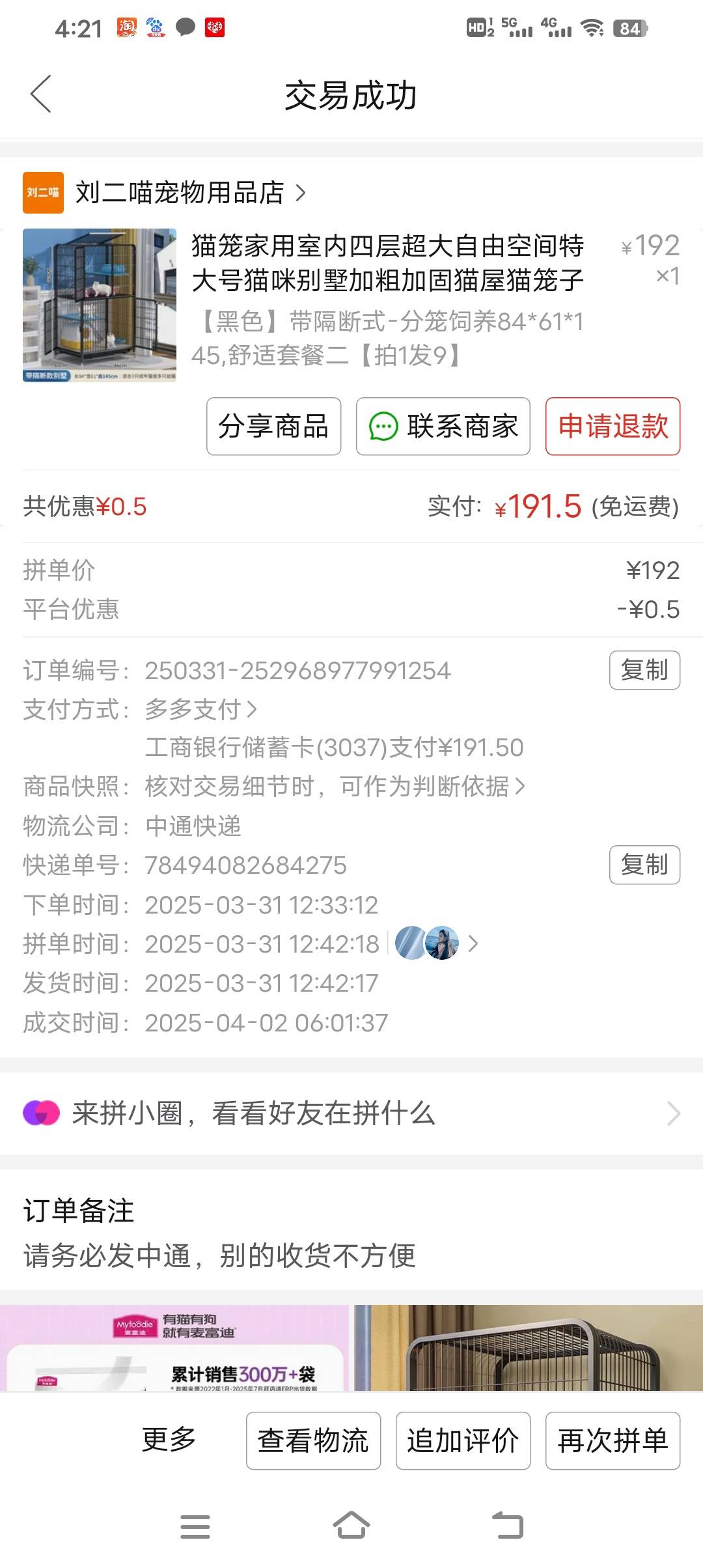Request a refund with 申请退款
Screen dimensions: 703x1568
pyautogui.click(x=613, y=427)
